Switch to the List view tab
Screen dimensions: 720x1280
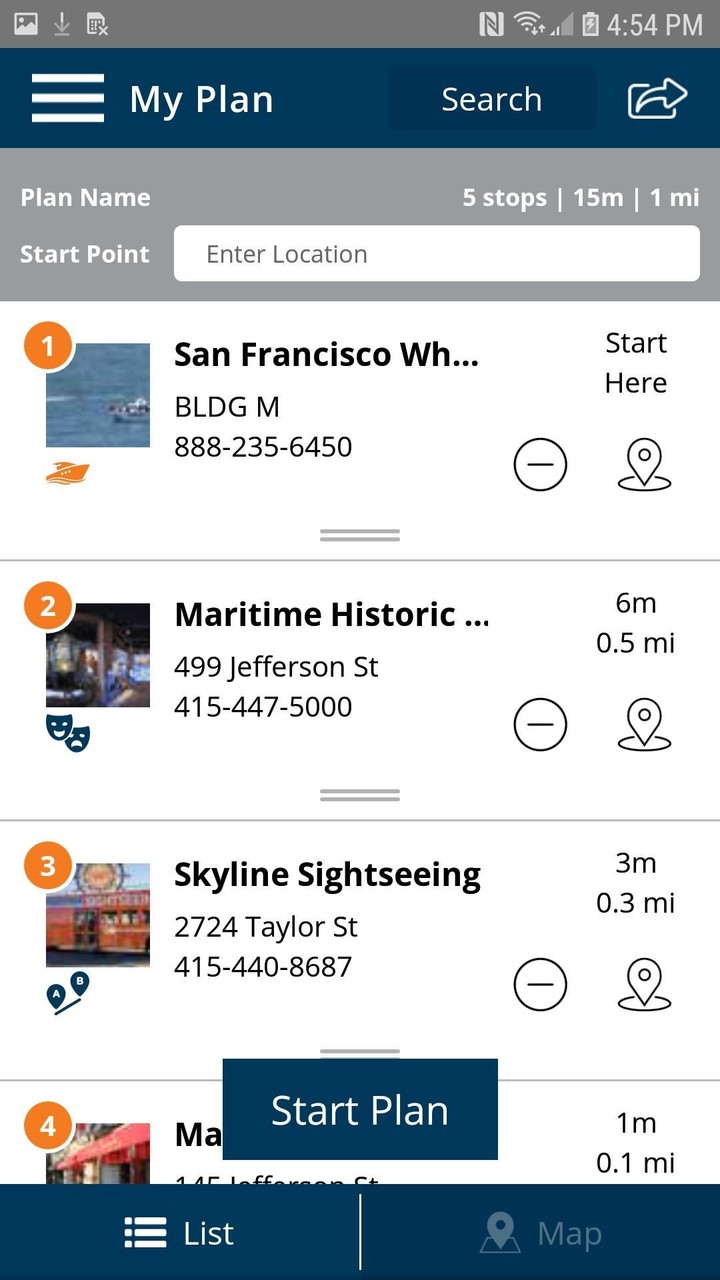180,1233
